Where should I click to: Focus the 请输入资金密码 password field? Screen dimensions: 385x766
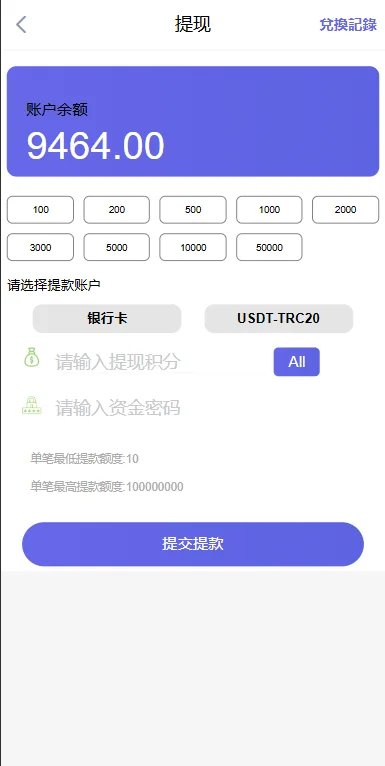tap(195, 407)
